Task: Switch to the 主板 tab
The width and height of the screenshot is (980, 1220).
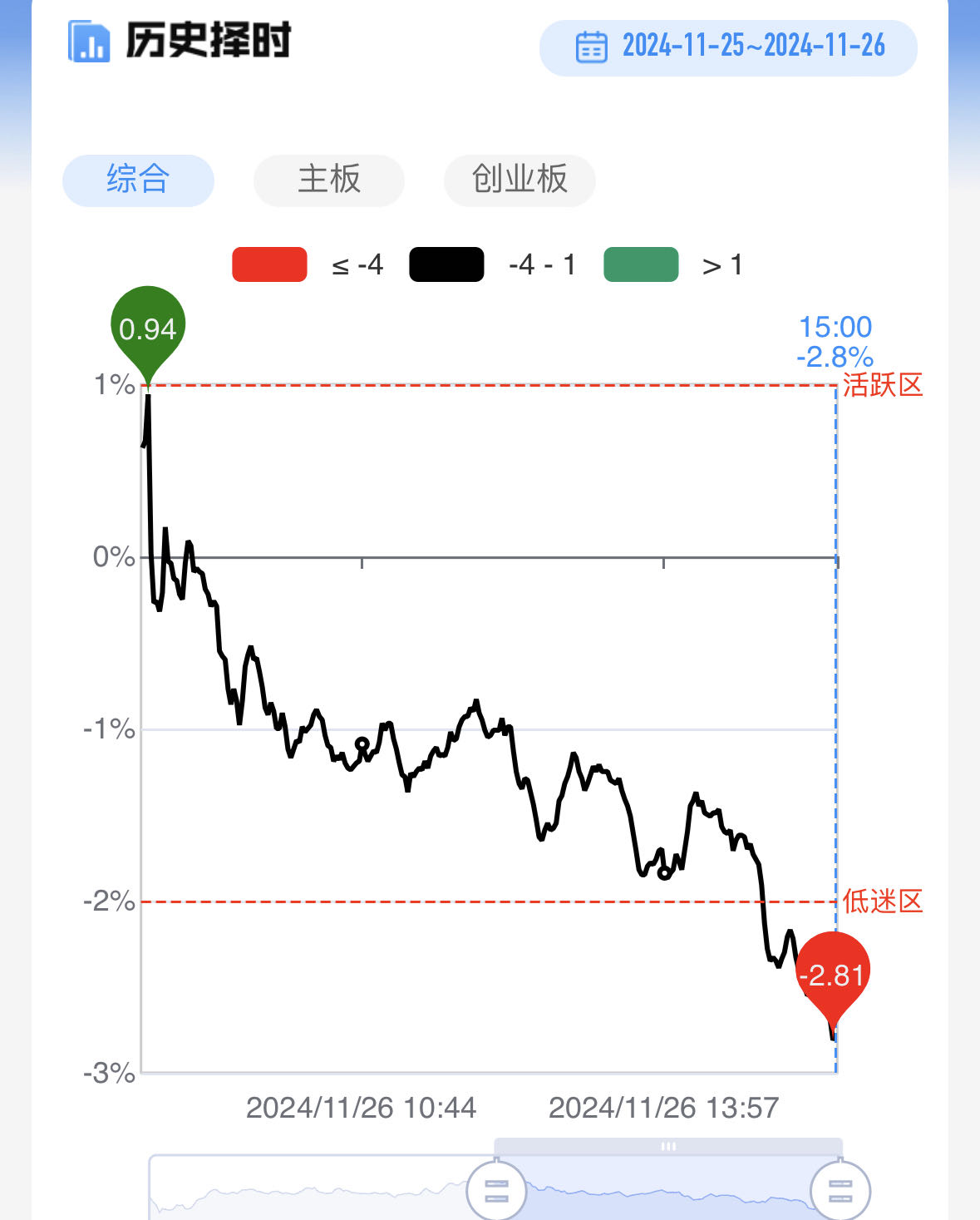Action: (329, 180)
